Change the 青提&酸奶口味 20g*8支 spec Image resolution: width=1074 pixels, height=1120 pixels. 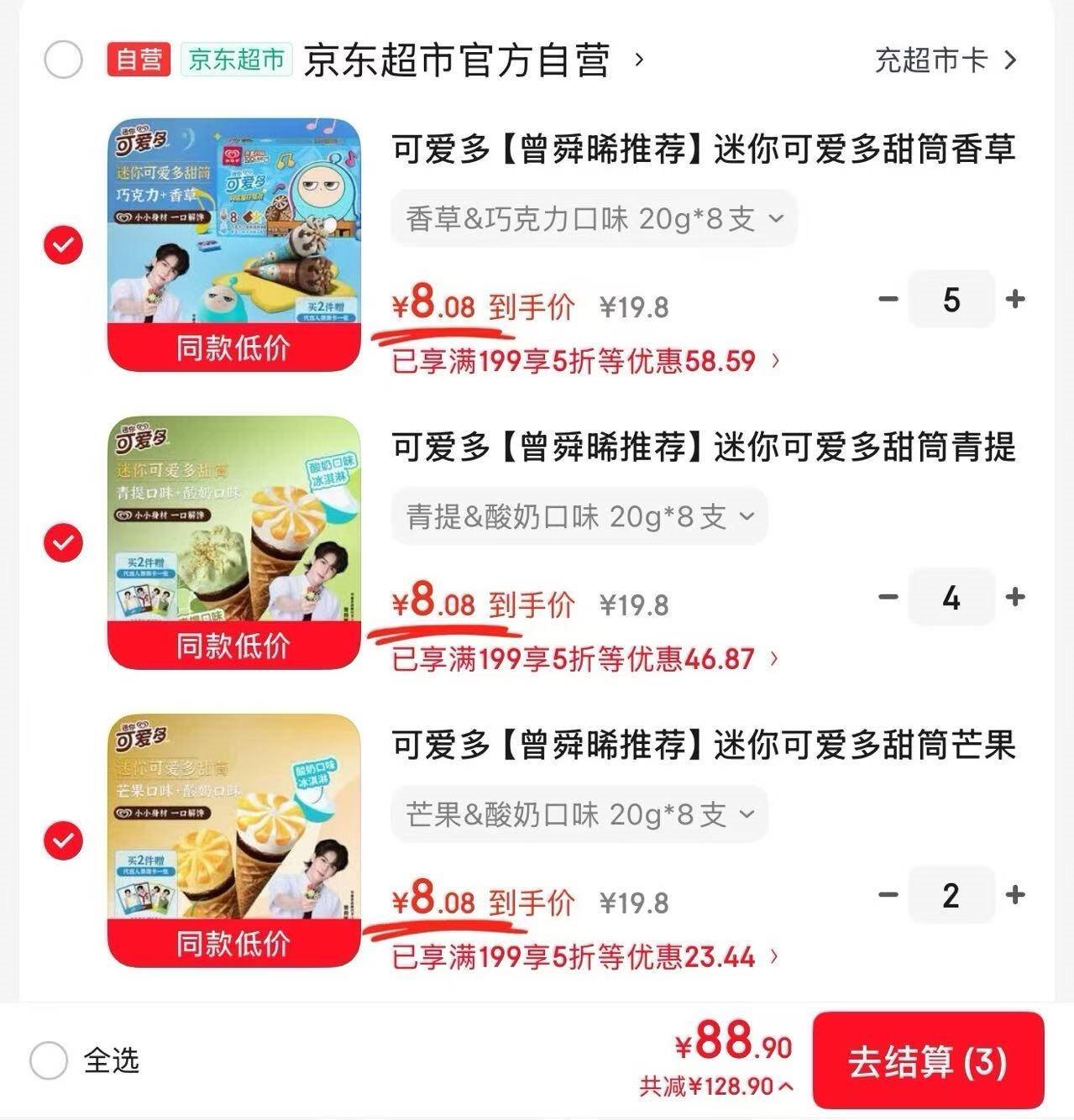click(x=579, y=516)
